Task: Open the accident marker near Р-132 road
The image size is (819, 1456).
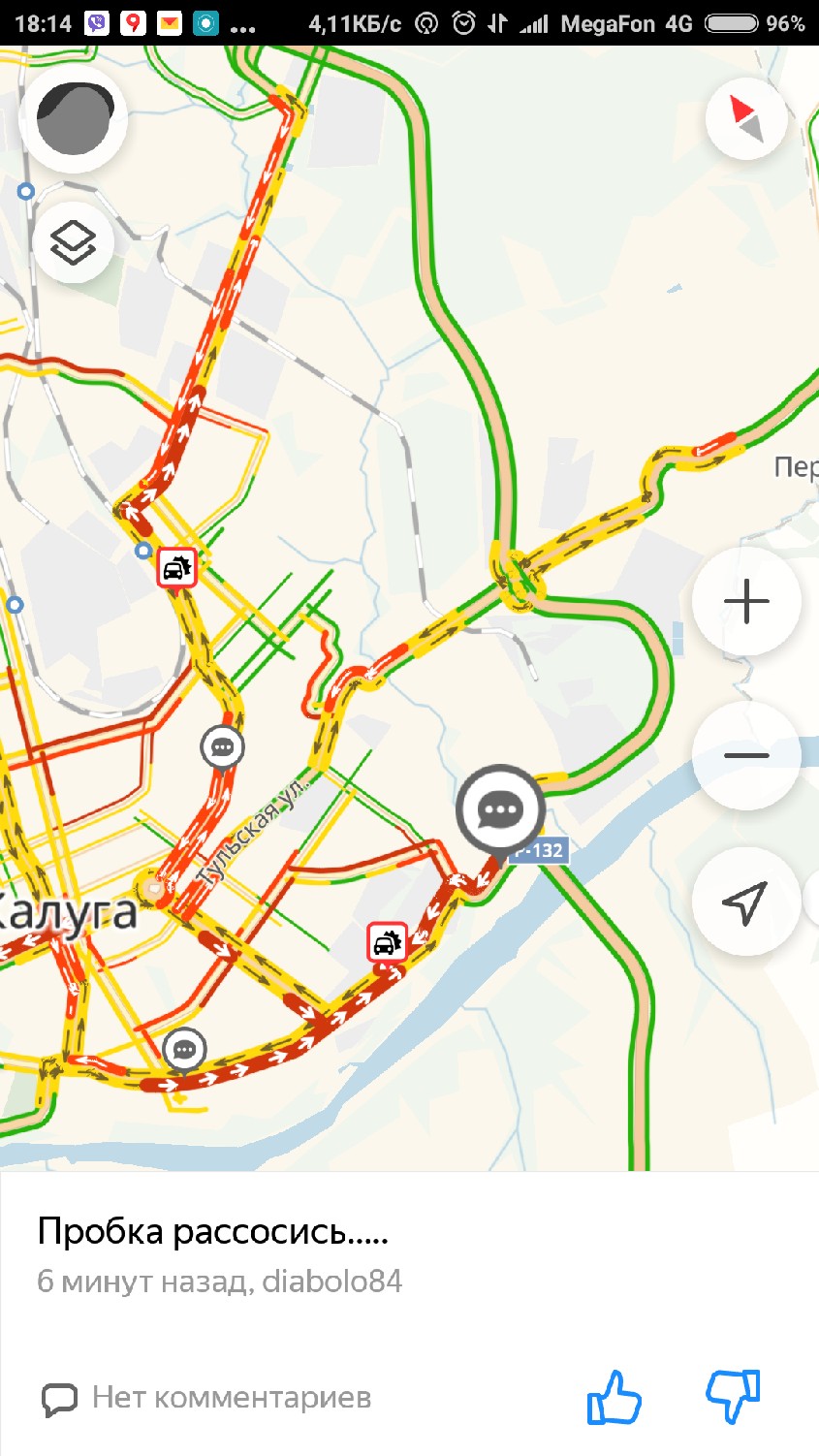Action: (387, 942)
